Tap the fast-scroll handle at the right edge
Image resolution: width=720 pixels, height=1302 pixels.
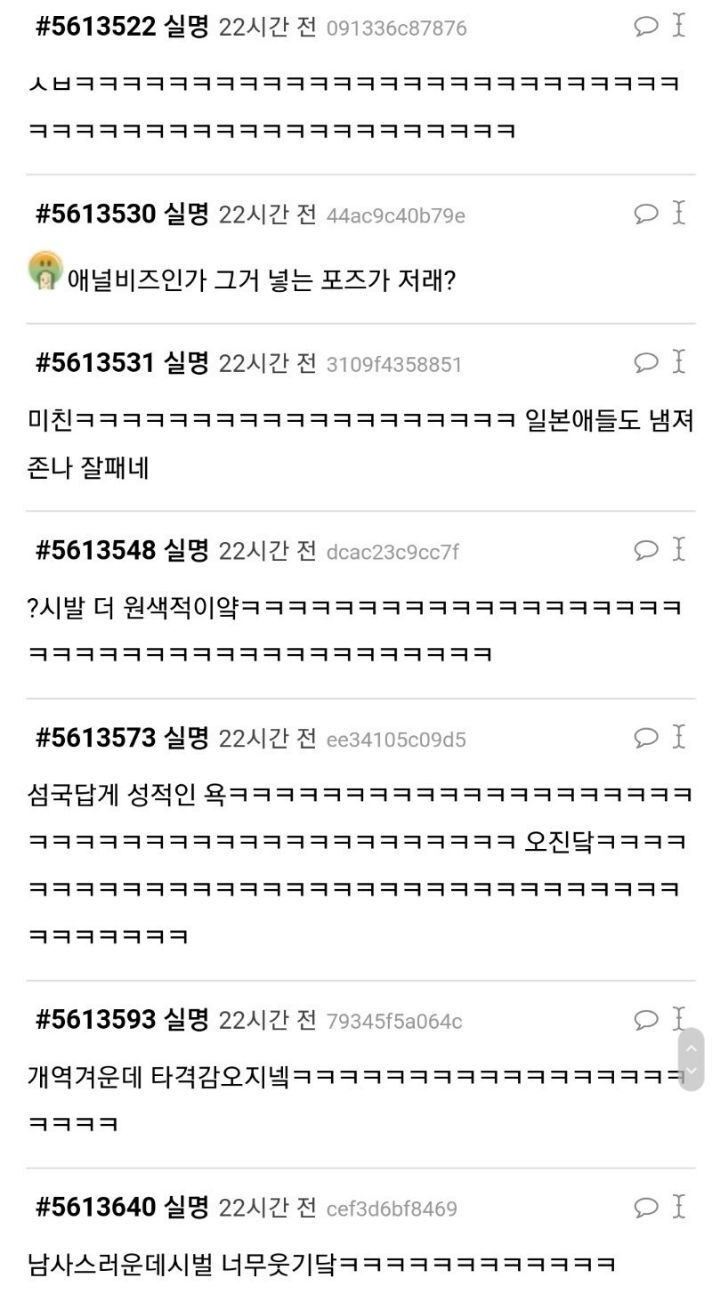691,1059
